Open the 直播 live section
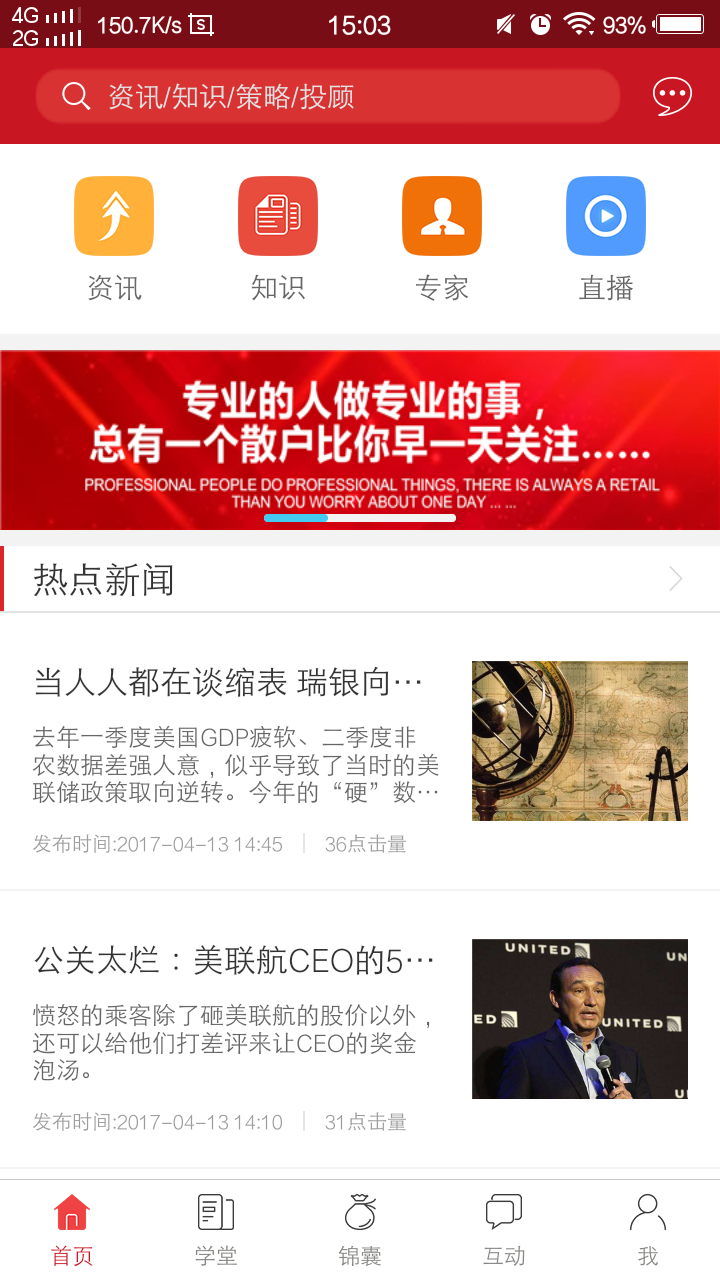 click(x=606, y=239)
